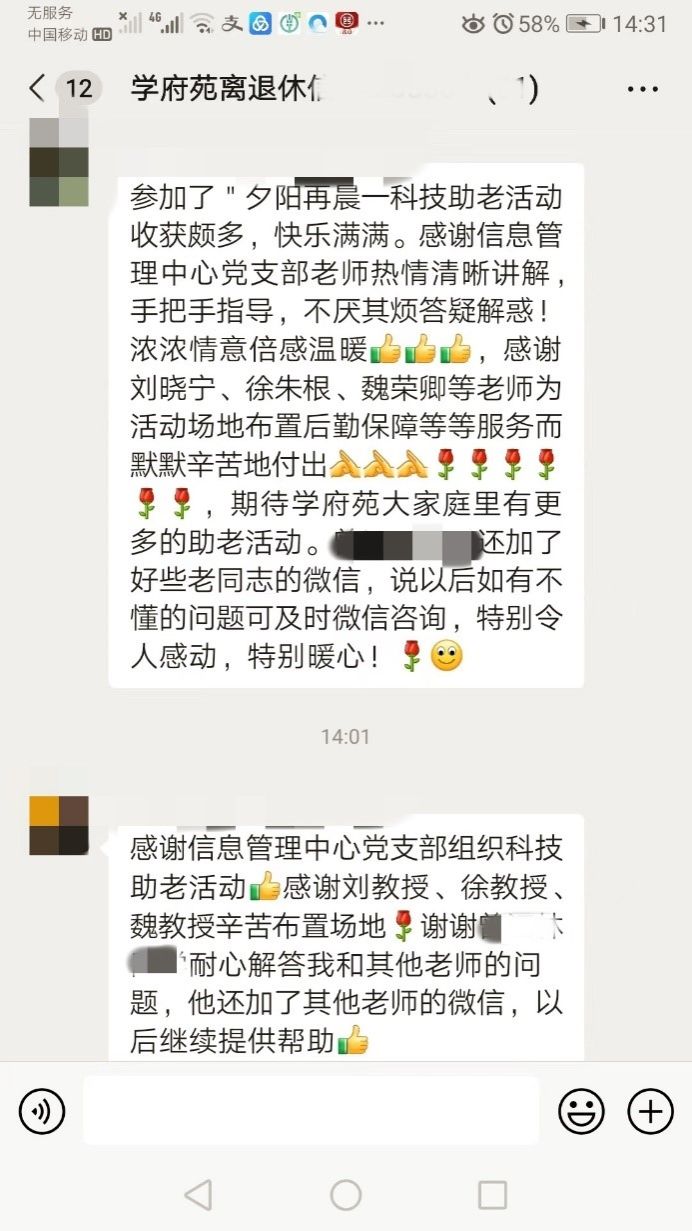Go back to the chat list
Viewport: 692px width, 1231px height.
click(38, 88)
